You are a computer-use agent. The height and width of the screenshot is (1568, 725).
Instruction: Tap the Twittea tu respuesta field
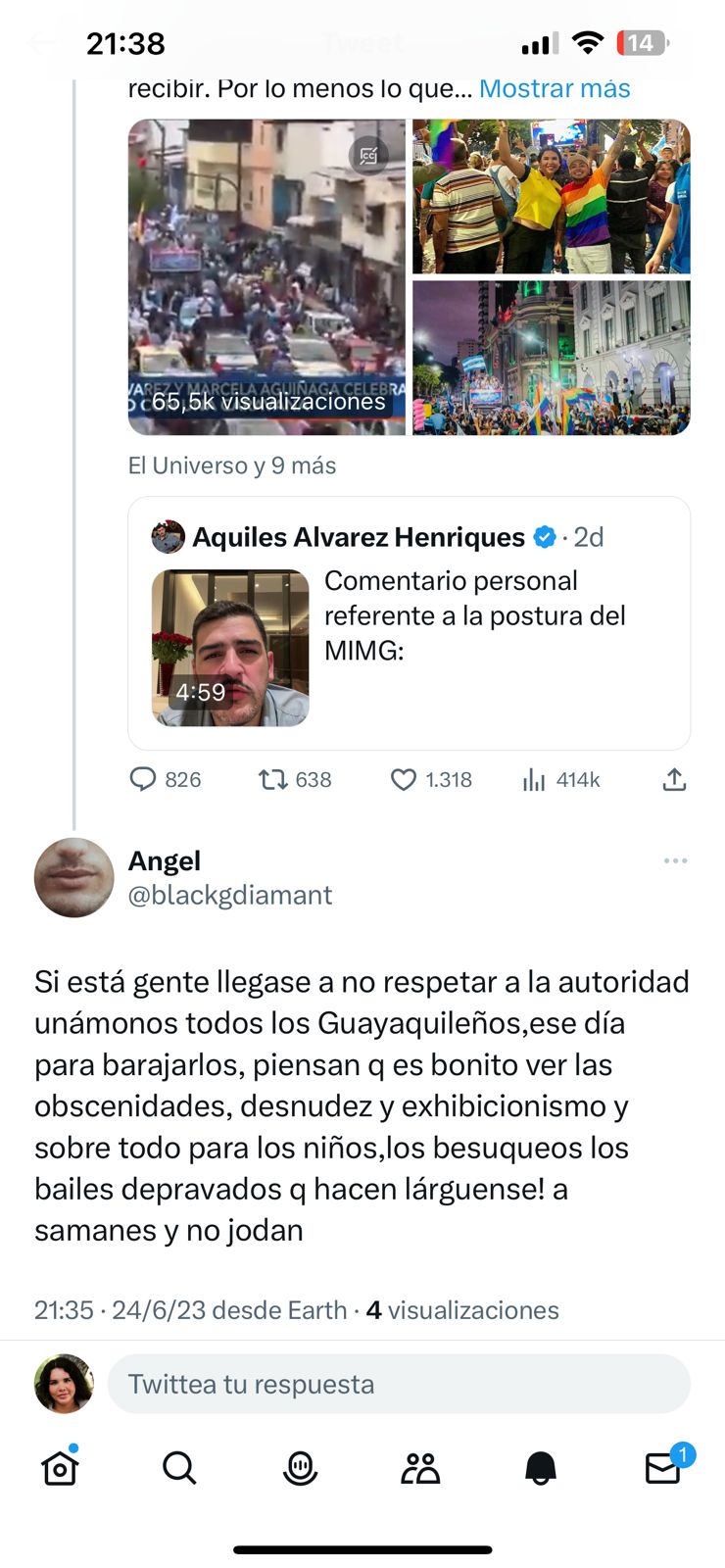click(399, 1384)
